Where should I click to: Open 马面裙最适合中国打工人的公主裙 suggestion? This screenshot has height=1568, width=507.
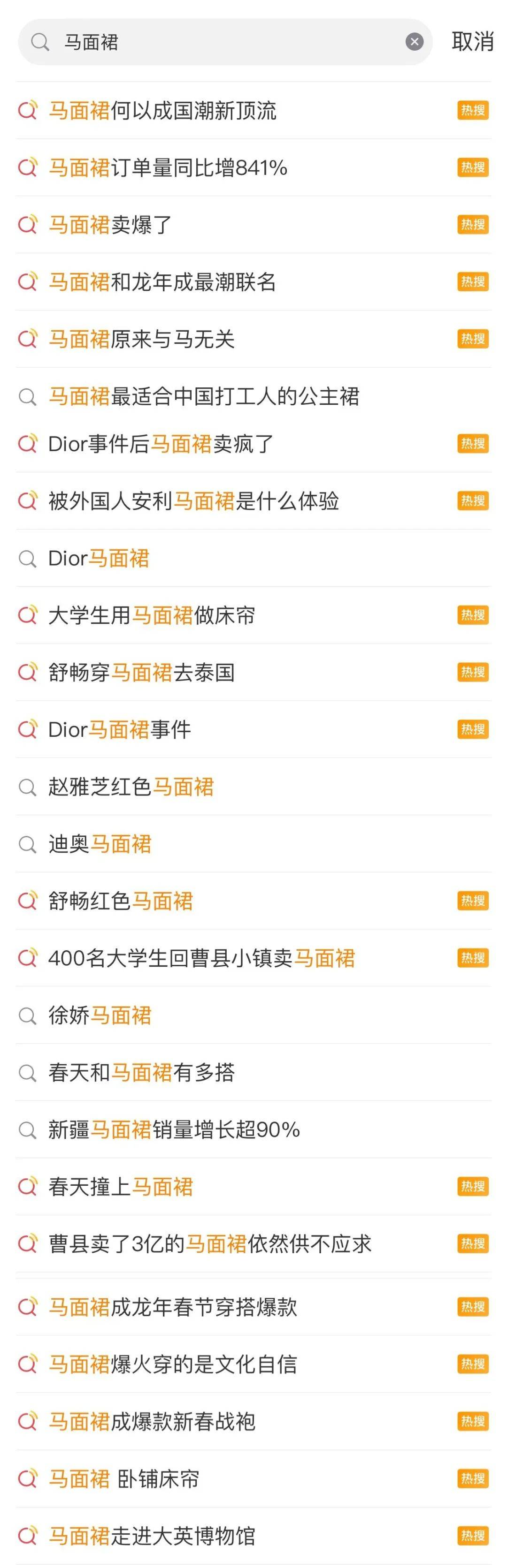click(204, 397)
